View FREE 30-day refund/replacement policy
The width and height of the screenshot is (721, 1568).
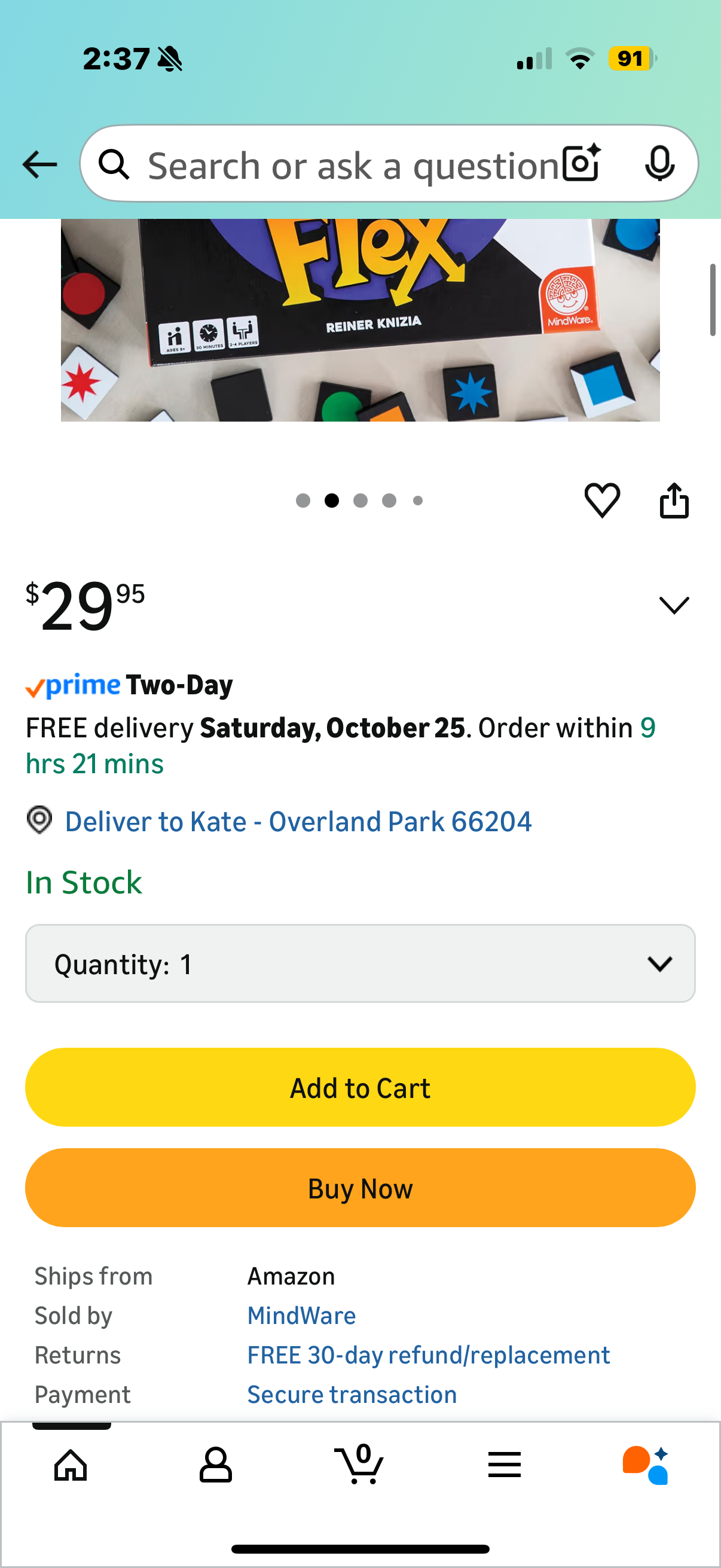point(428,1355)
